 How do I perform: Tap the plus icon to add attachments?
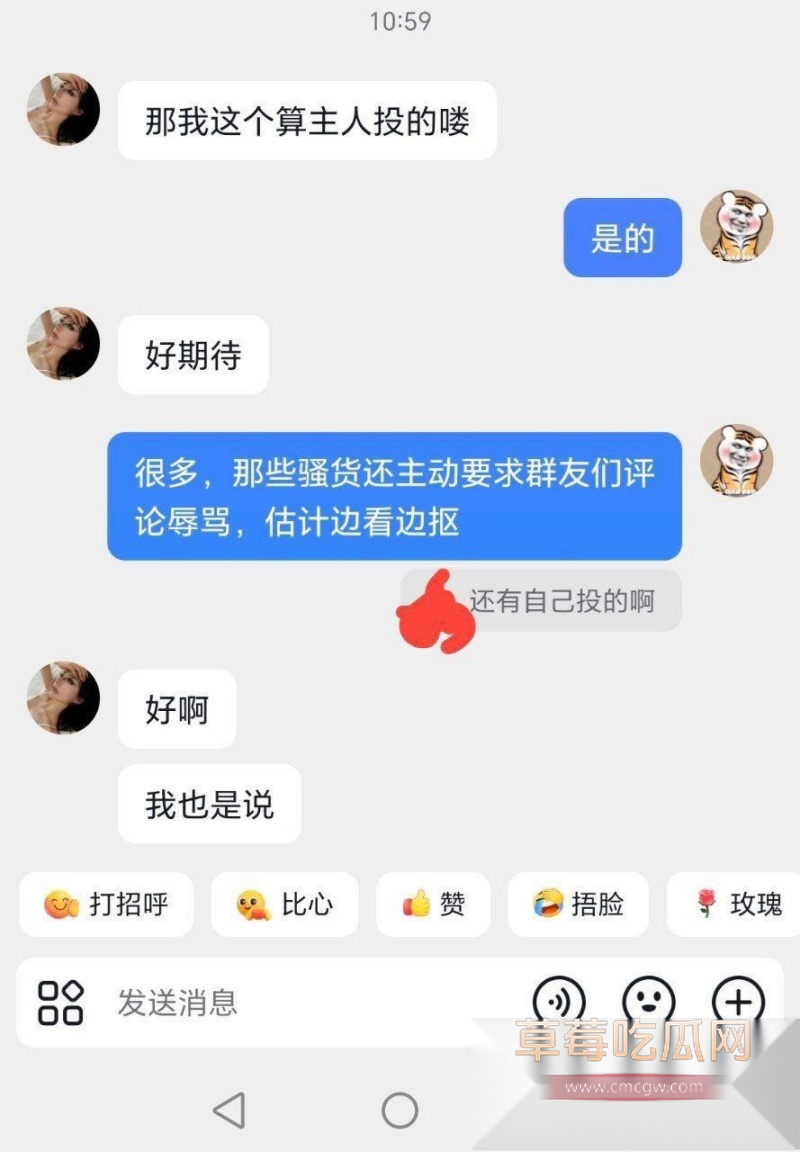coord(738,998)
